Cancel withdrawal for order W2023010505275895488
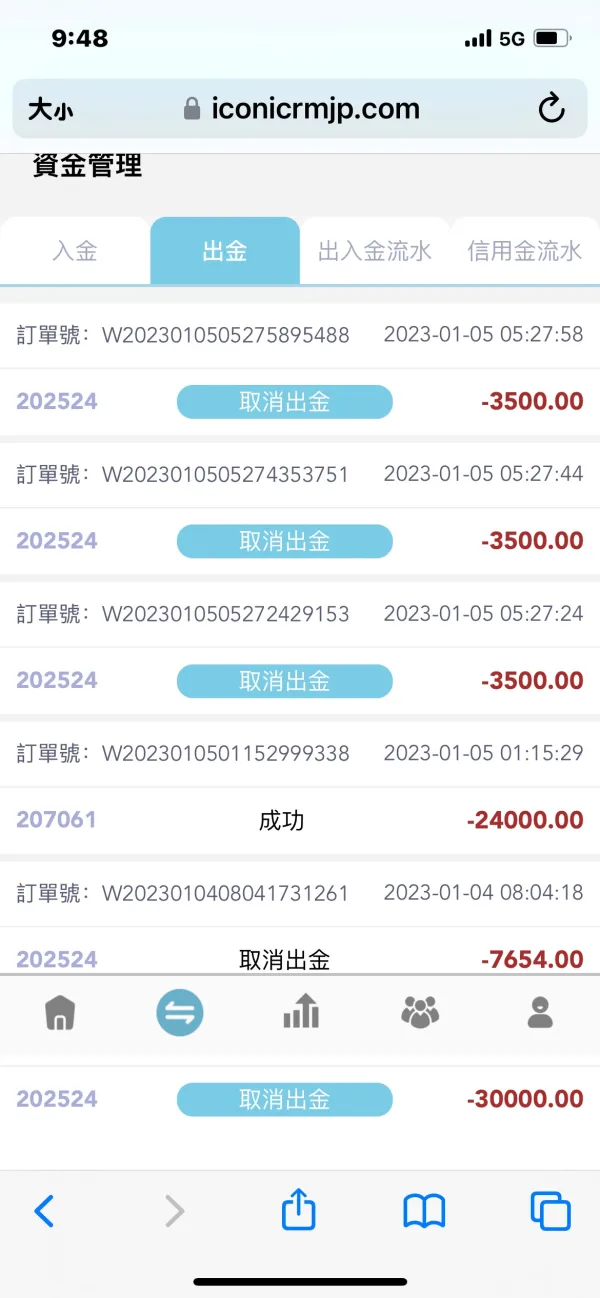This screenshot has width=600, height=1298. (x=285, y=402)
